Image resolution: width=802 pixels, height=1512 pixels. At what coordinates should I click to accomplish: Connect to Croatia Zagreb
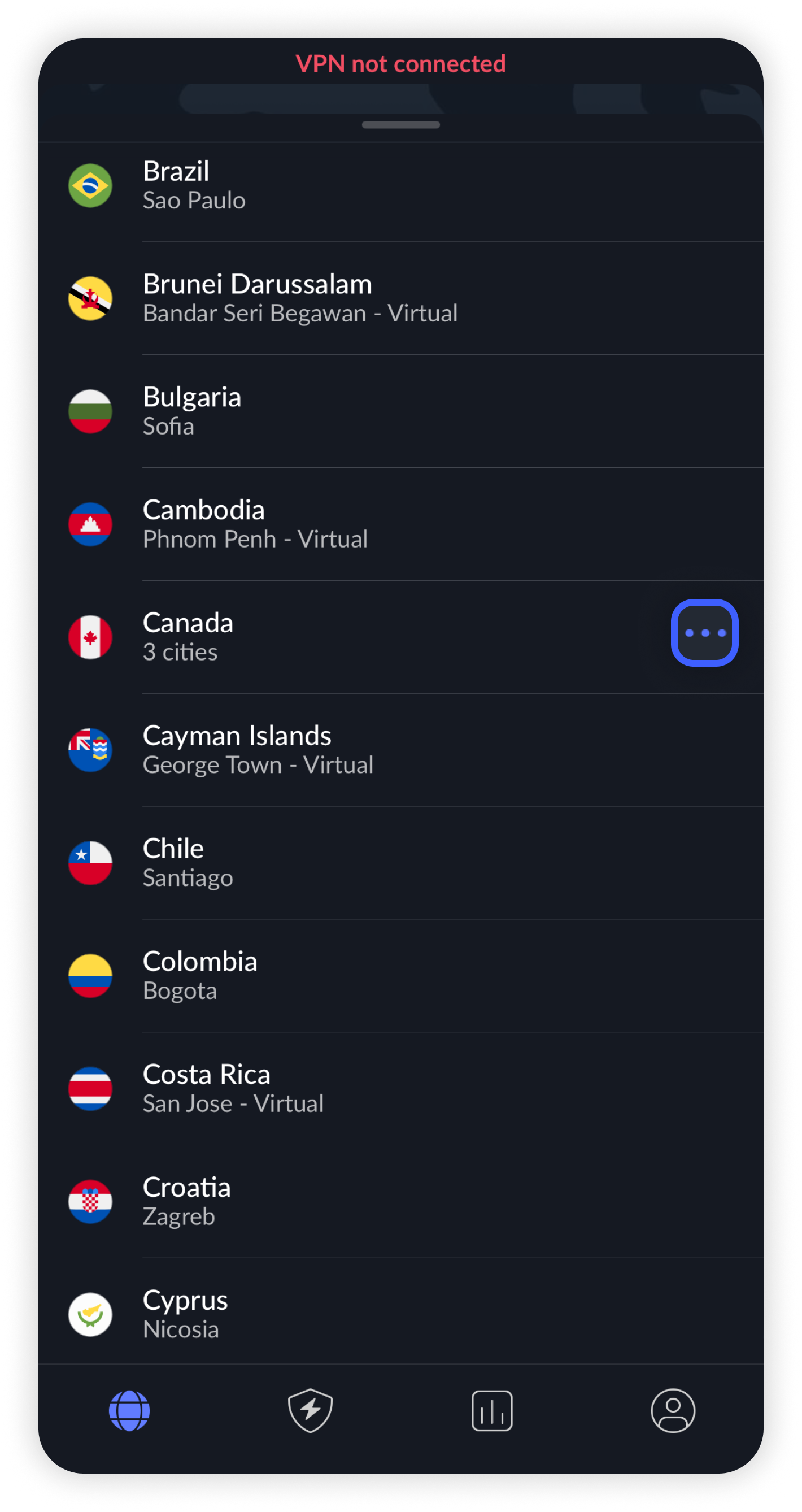pos(352,1201)
